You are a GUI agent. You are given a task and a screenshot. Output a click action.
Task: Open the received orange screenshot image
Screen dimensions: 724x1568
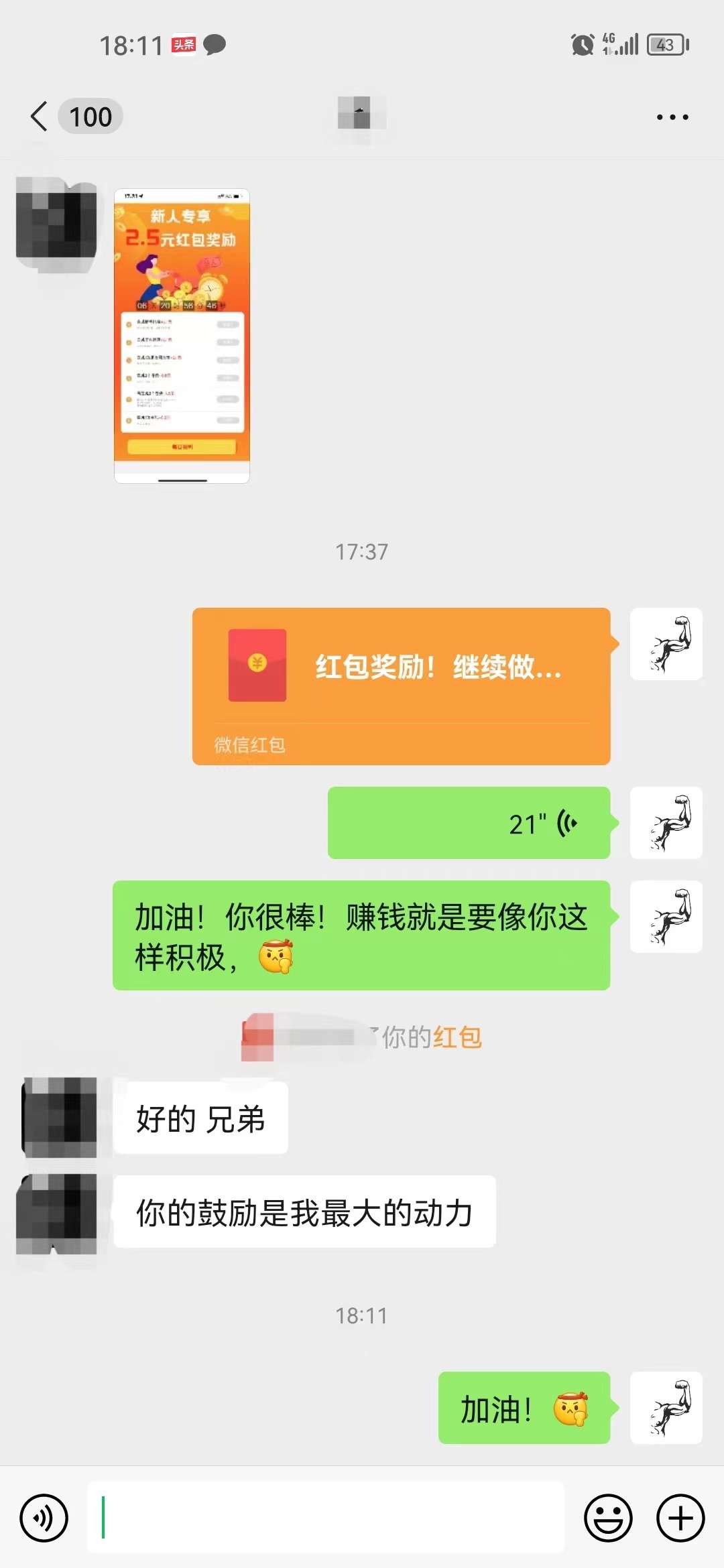click(182, 336)
